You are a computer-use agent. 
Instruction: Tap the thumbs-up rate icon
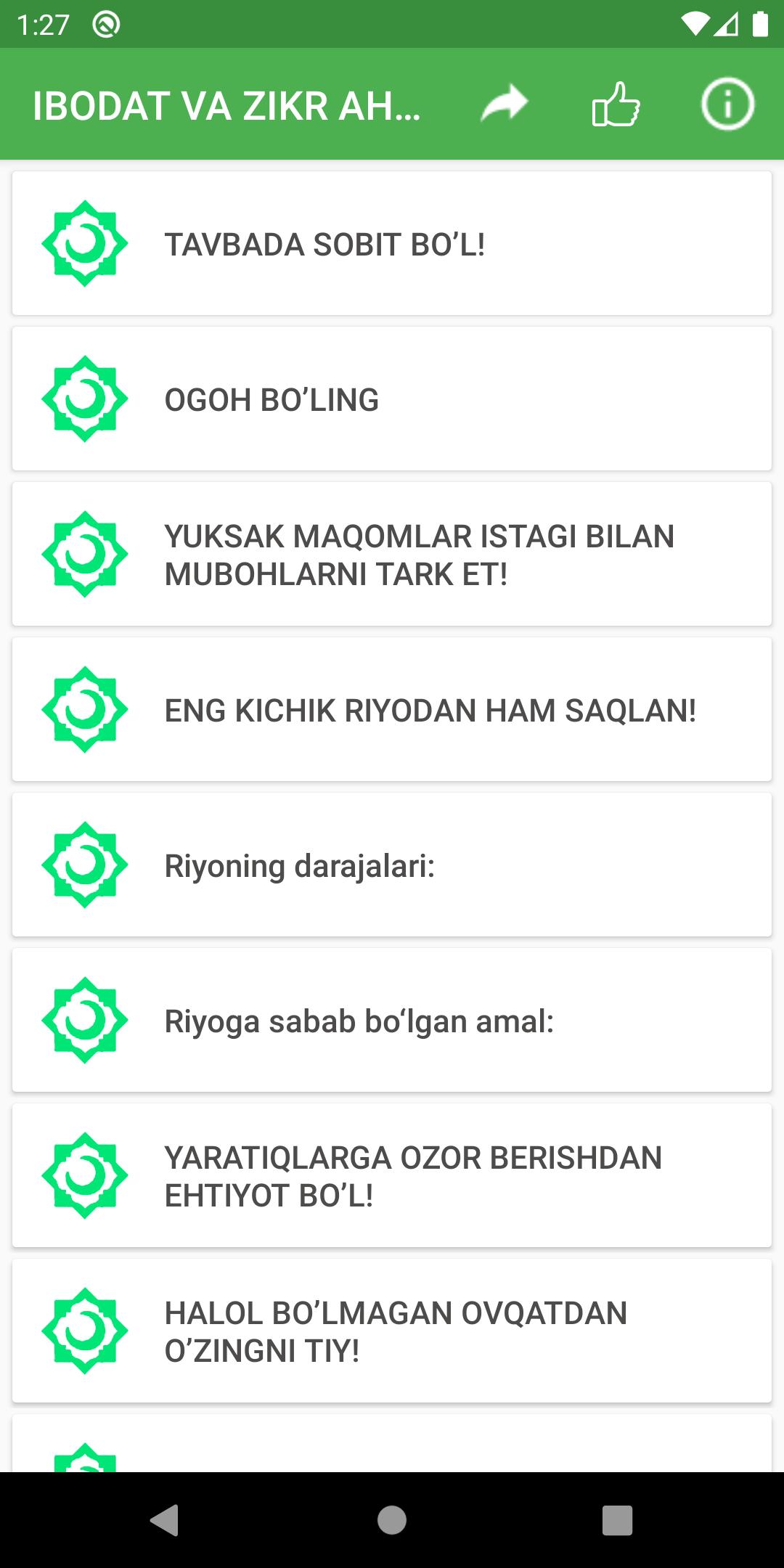(616, 105)
